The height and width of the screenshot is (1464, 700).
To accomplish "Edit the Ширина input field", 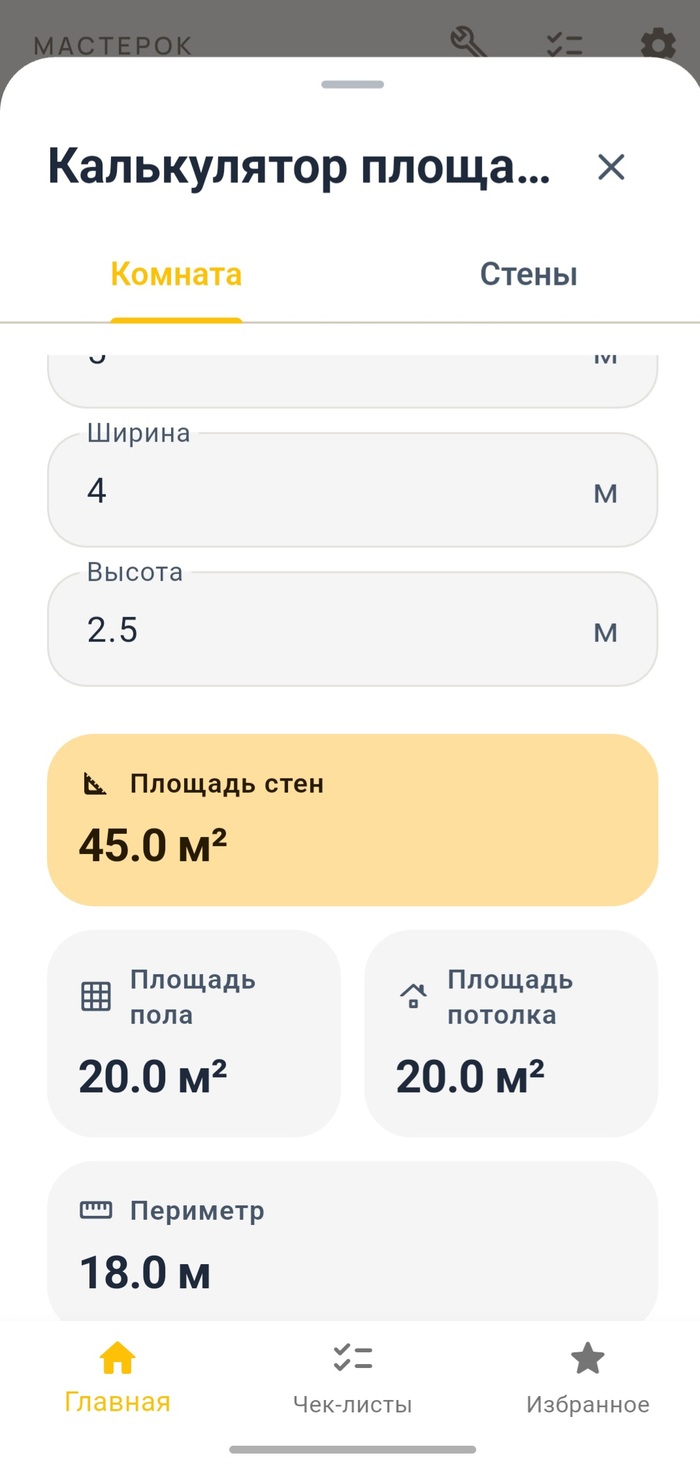I will pyautogui.click(x=330, y=492).
